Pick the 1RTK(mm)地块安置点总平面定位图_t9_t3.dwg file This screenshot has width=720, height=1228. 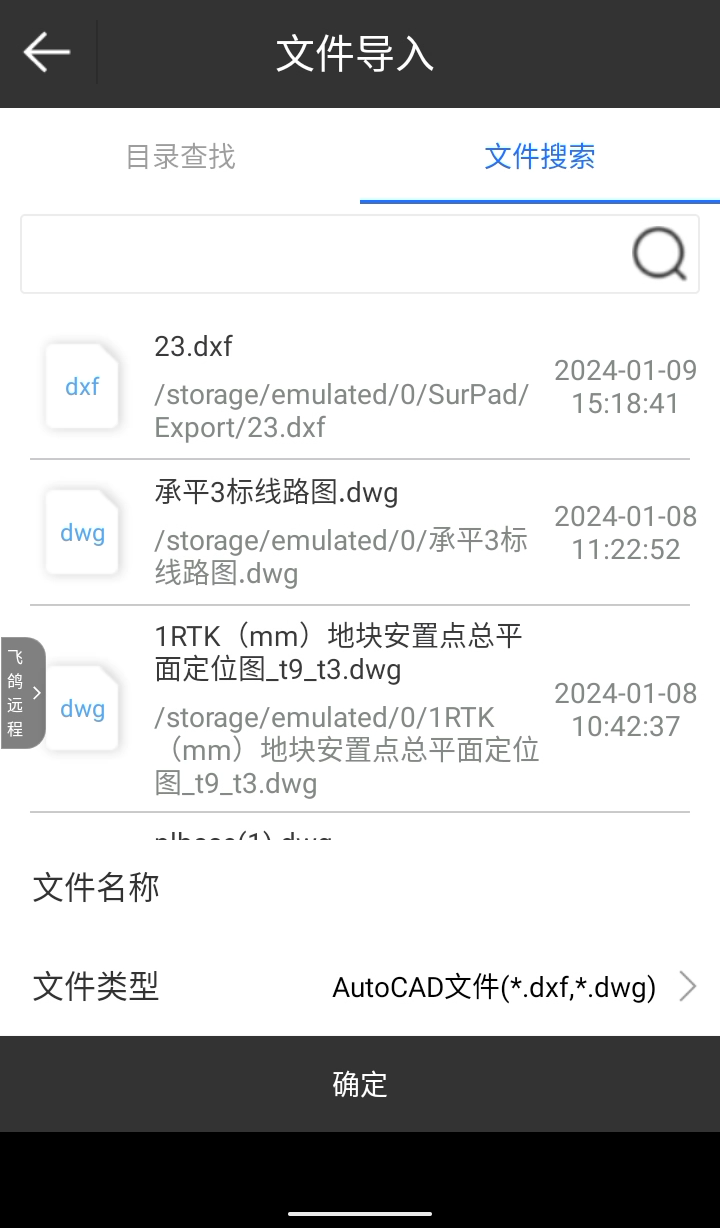[360, 709]
